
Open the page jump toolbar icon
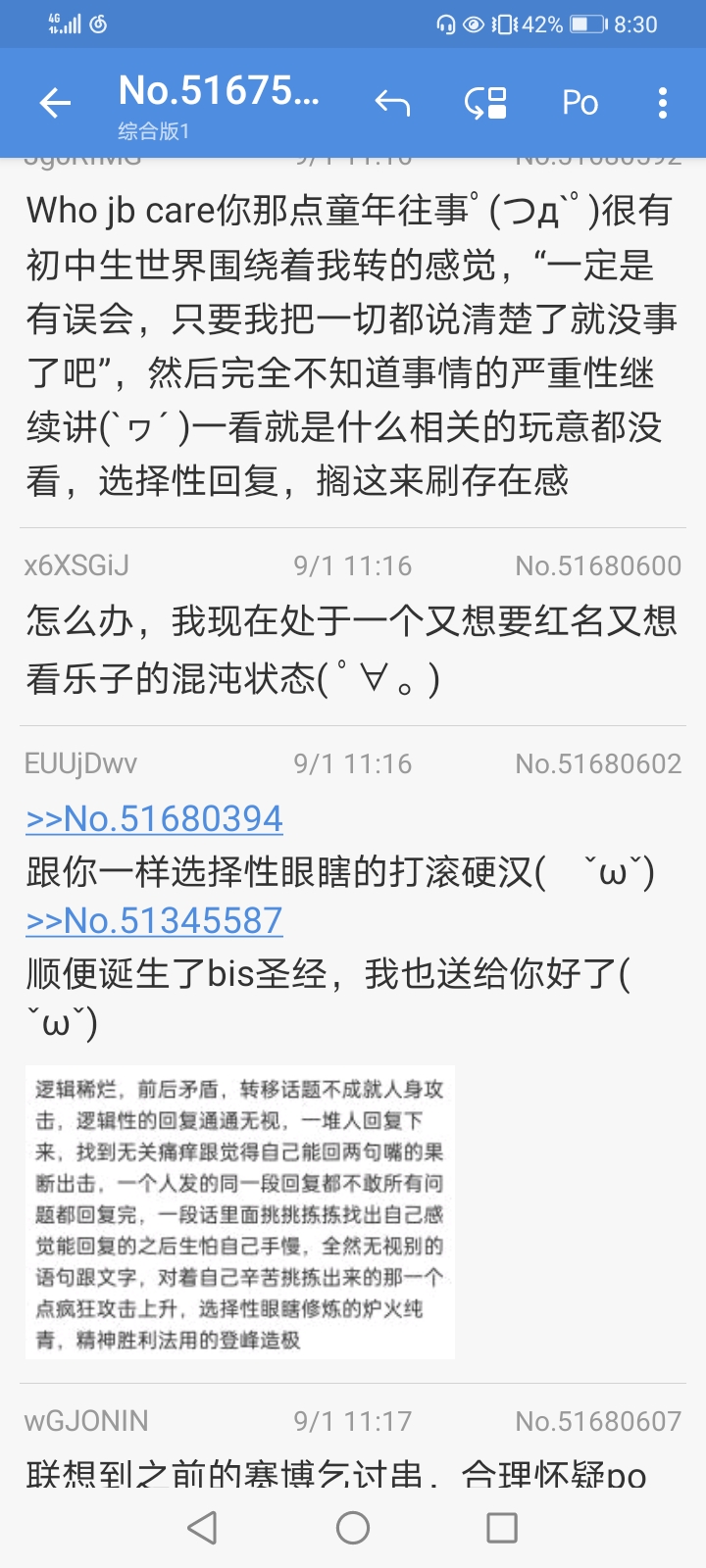tap(485, 103)
